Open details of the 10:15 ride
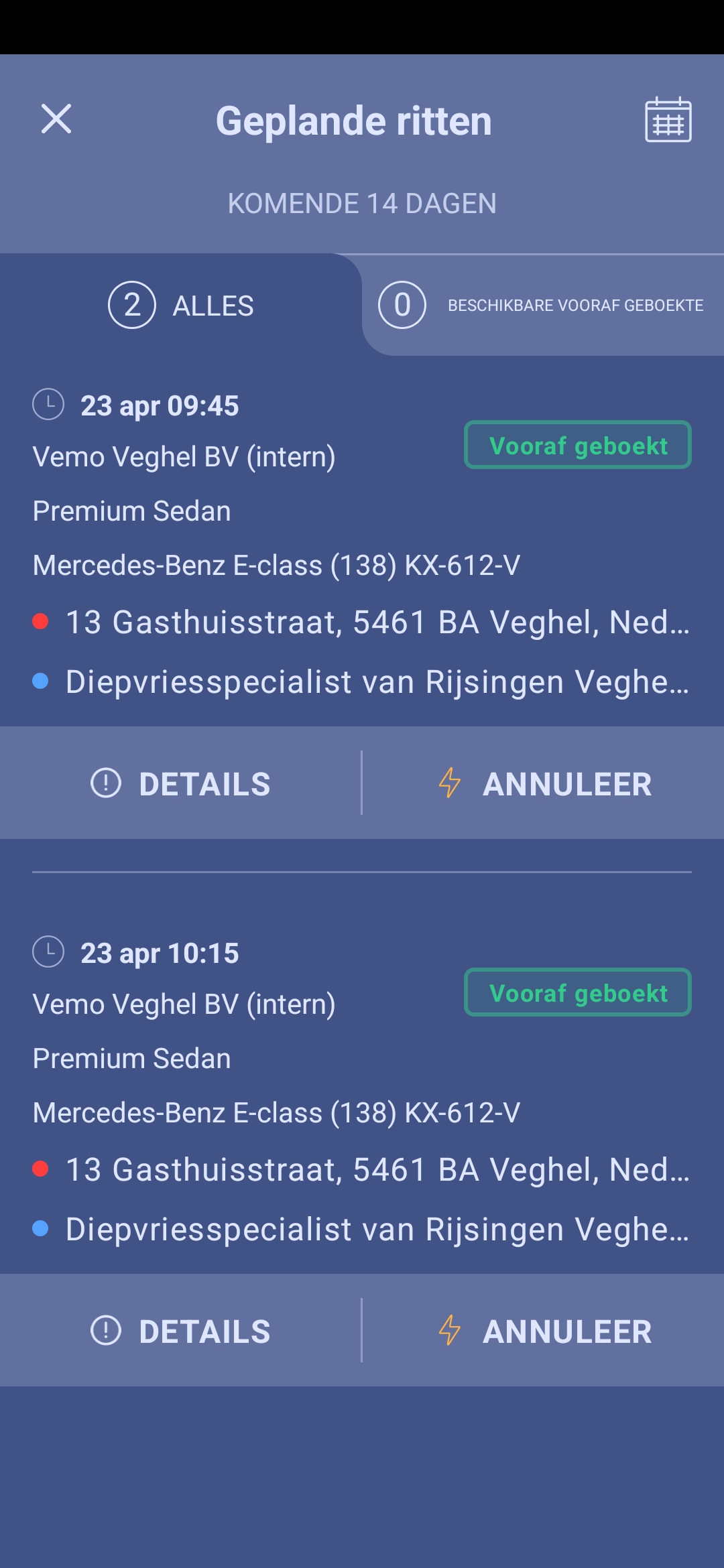The height and width of the screenshot is (1568, 724). click(x=181, y=1331)
